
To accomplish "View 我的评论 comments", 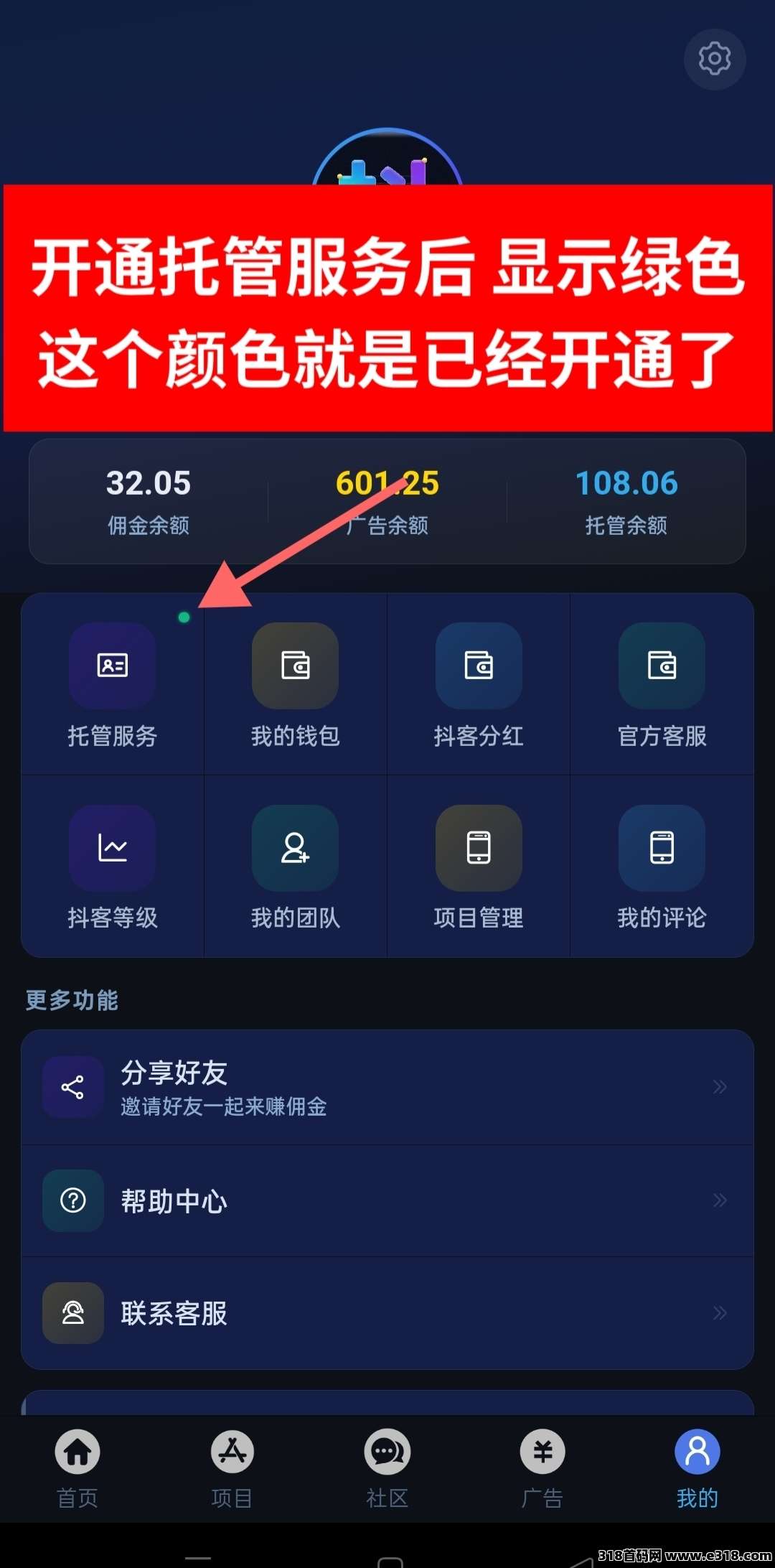I will pyautogui.click(x=662, y=867).
